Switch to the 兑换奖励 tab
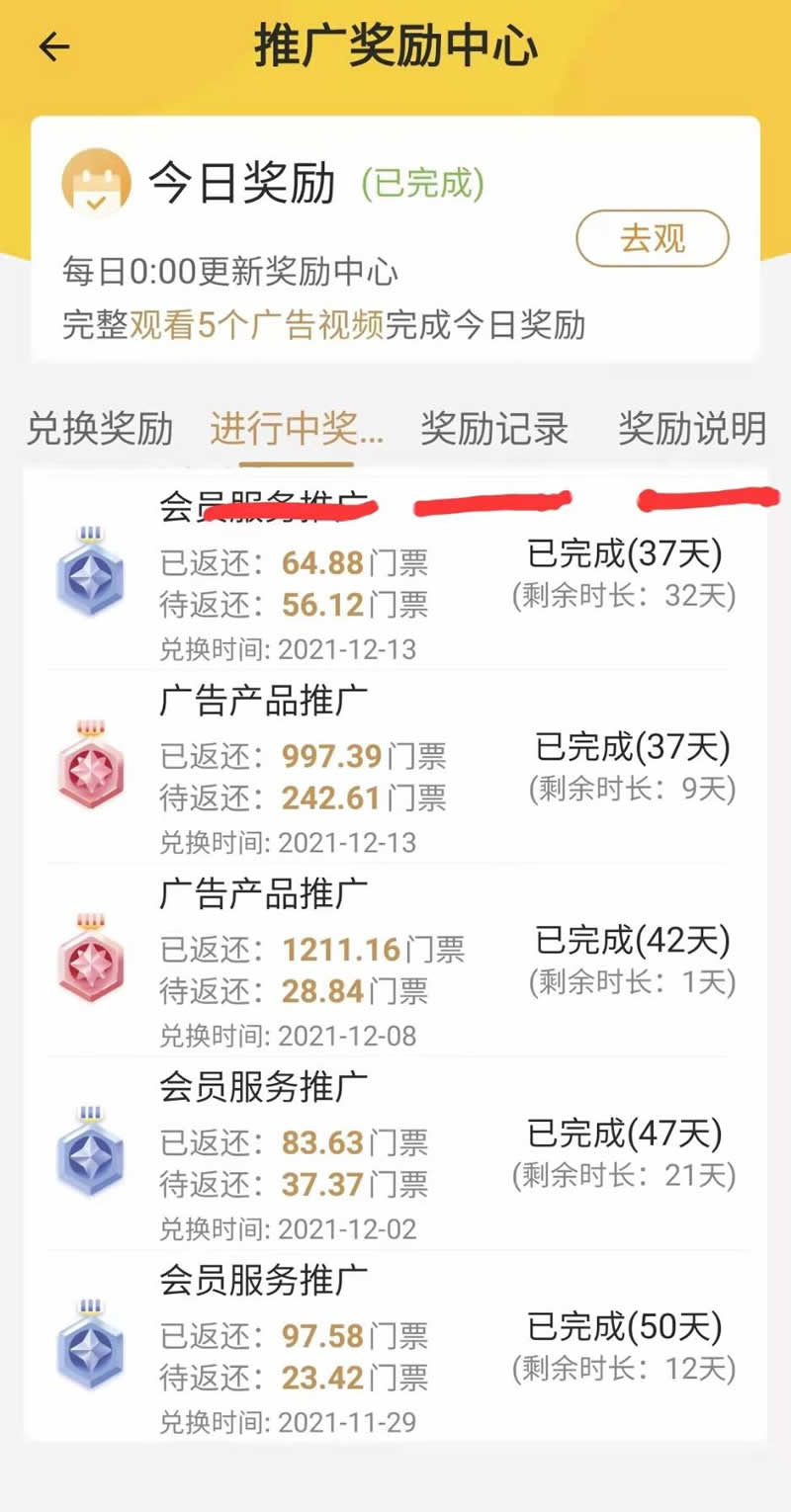The image size is (791, 1512). click(99, 429)
